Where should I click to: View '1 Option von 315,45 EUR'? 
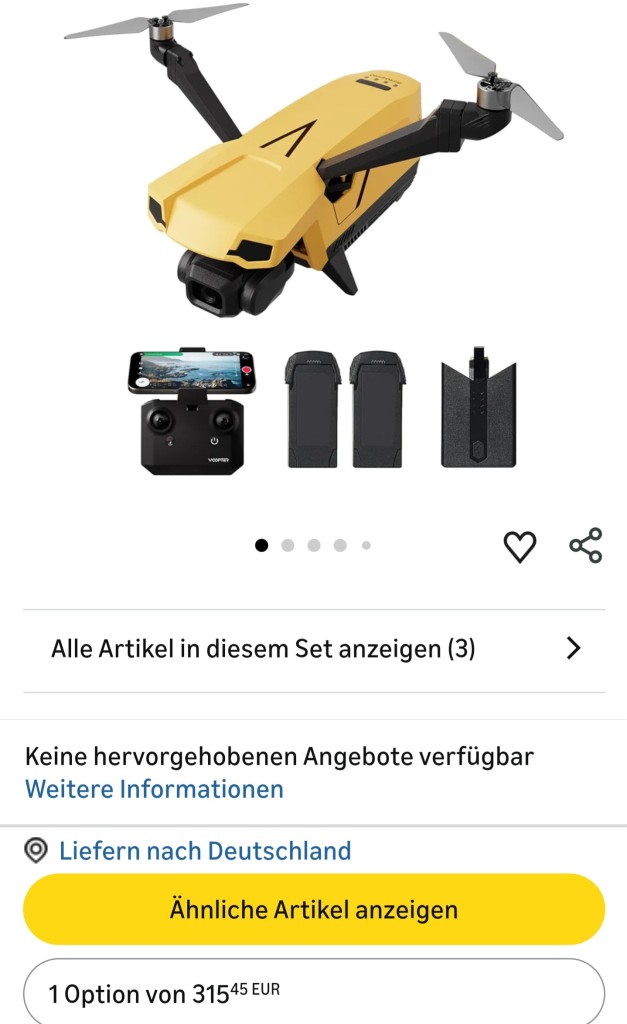tap(314, 993)
